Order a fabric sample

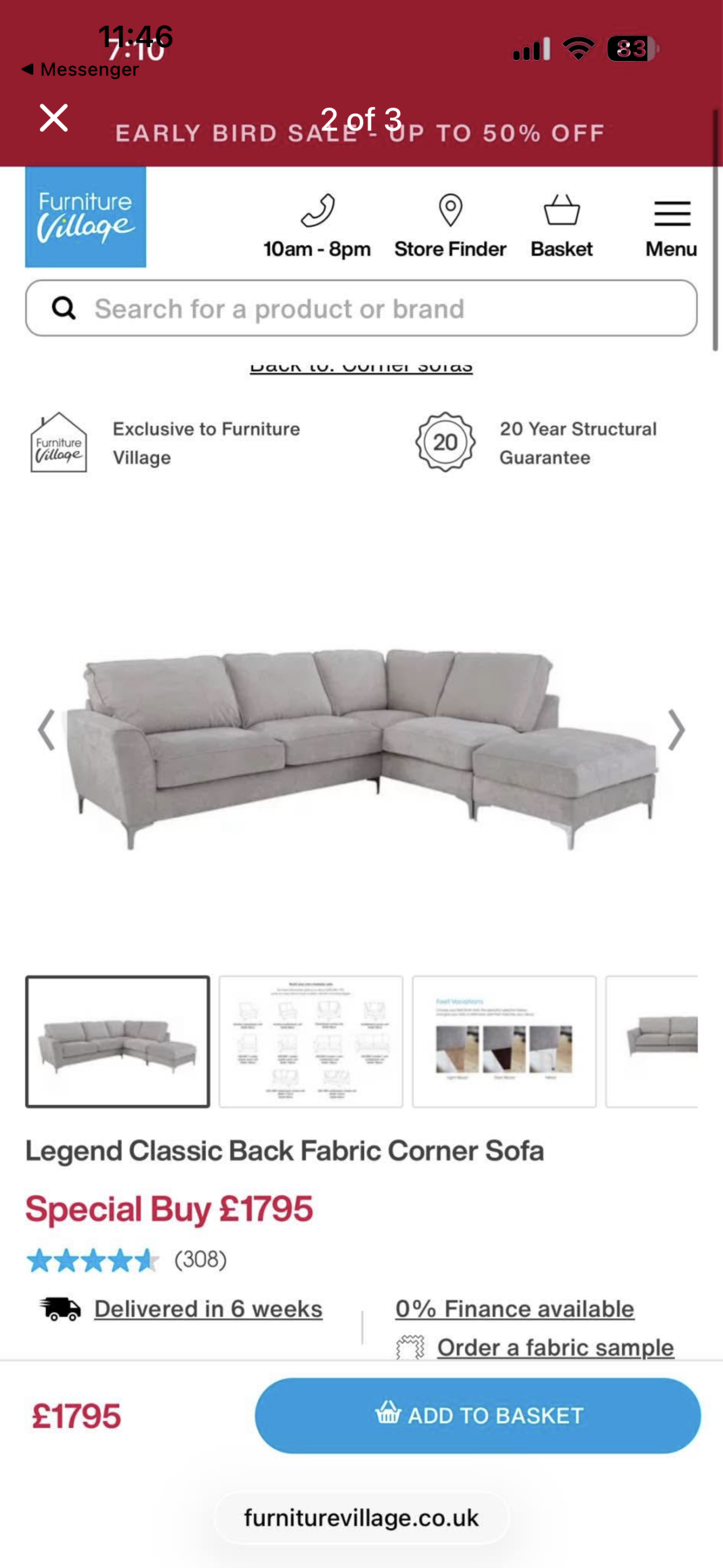point(555,1347)
